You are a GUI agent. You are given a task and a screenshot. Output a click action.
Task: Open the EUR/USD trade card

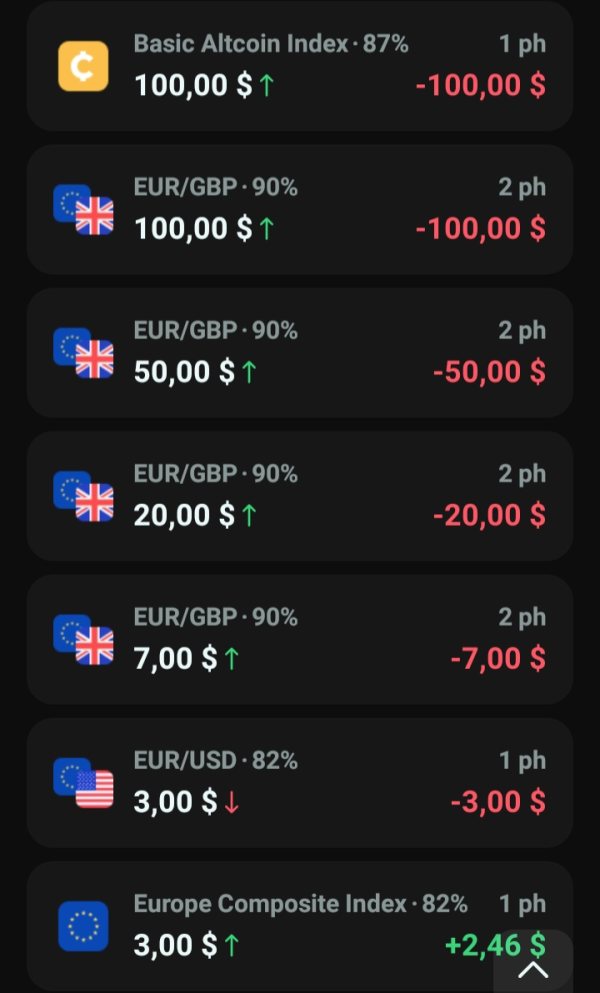[300, 782]
